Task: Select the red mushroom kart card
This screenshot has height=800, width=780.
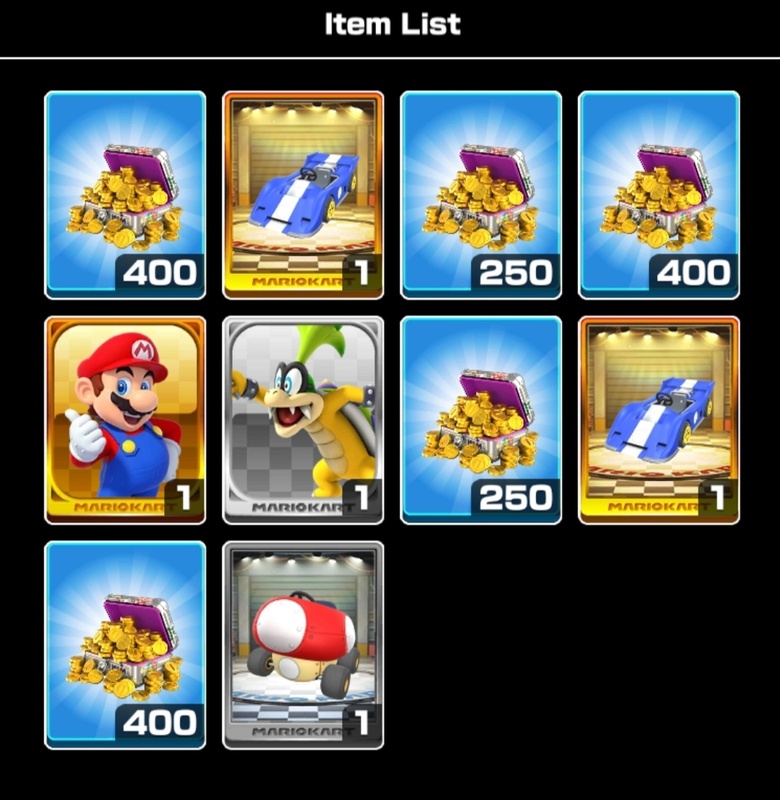Action: tap(303, 645)
